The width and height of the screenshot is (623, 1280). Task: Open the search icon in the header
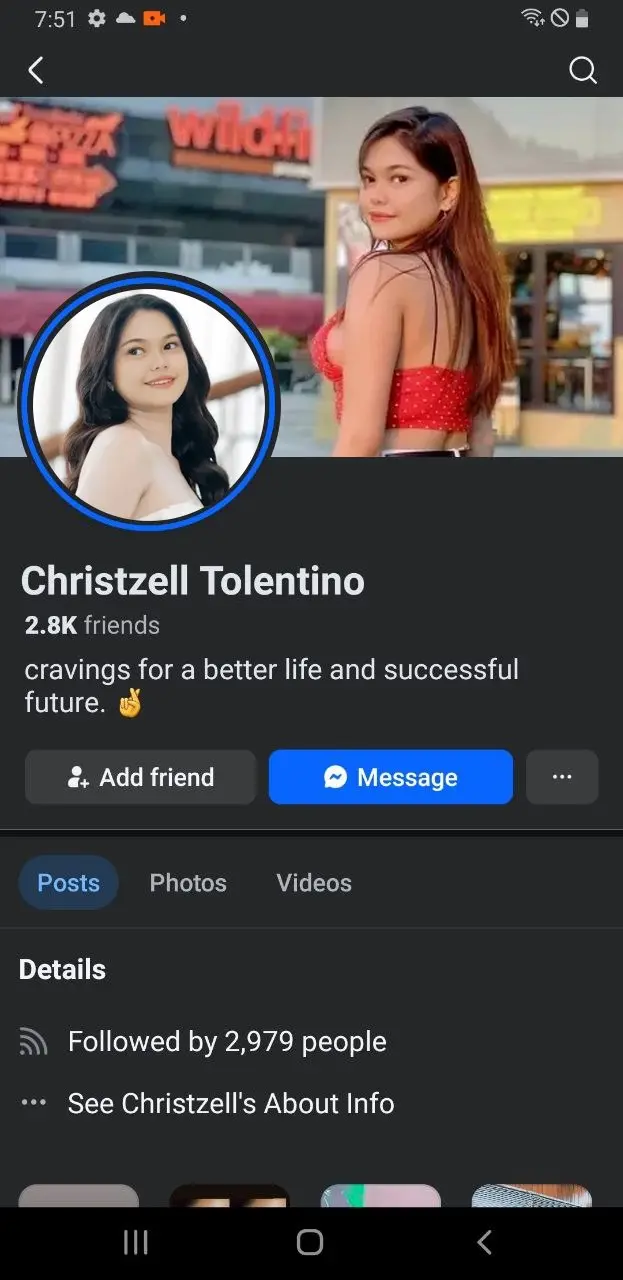pyautogui.click(x=582, y=70)
